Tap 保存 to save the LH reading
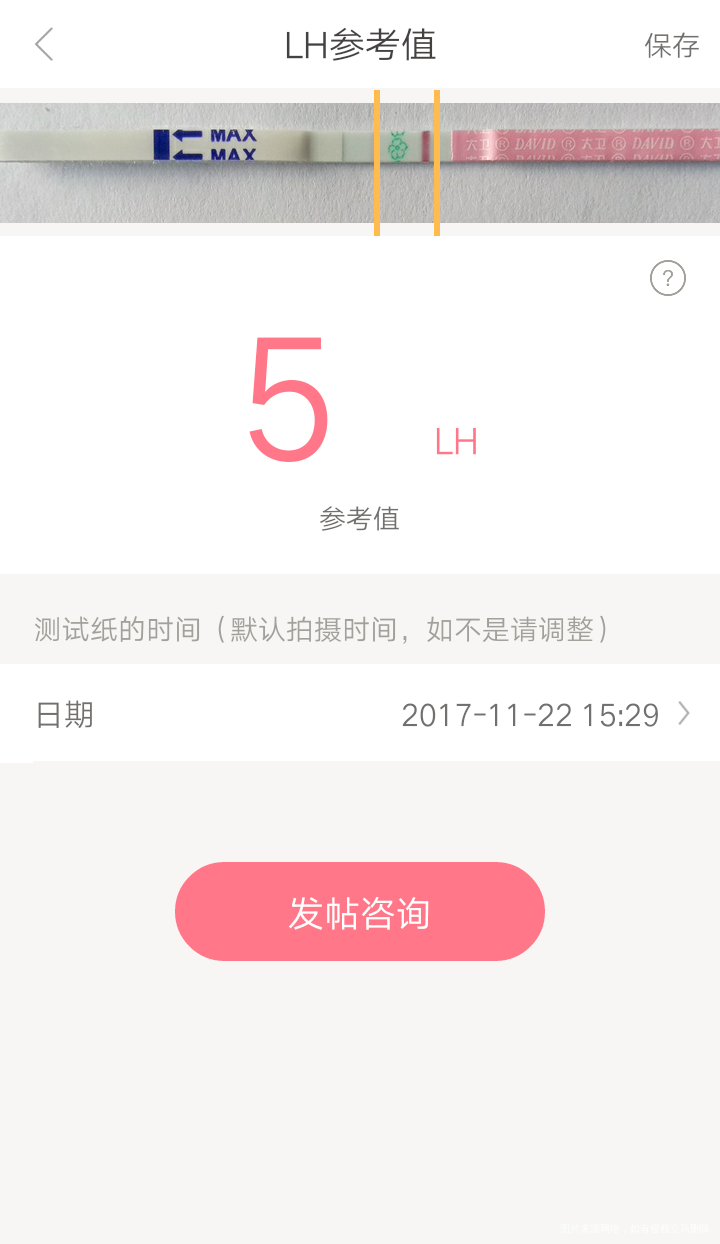Image resolution: width=720 pixels, height=1244 pixels. (x=672, y=45)
